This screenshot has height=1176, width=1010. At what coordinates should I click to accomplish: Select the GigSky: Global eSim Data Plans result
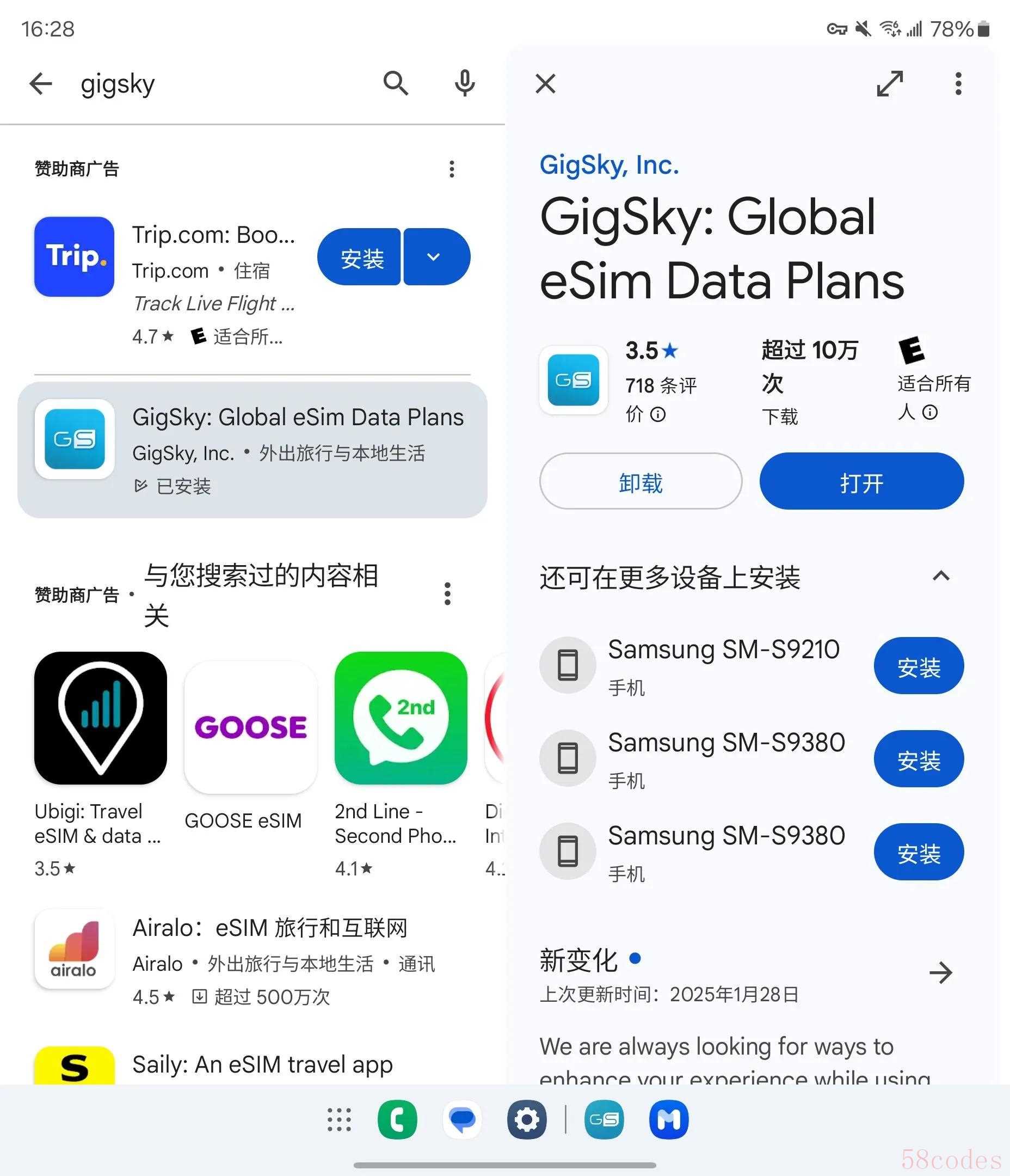pyautogui.click(x=253, y=450)
